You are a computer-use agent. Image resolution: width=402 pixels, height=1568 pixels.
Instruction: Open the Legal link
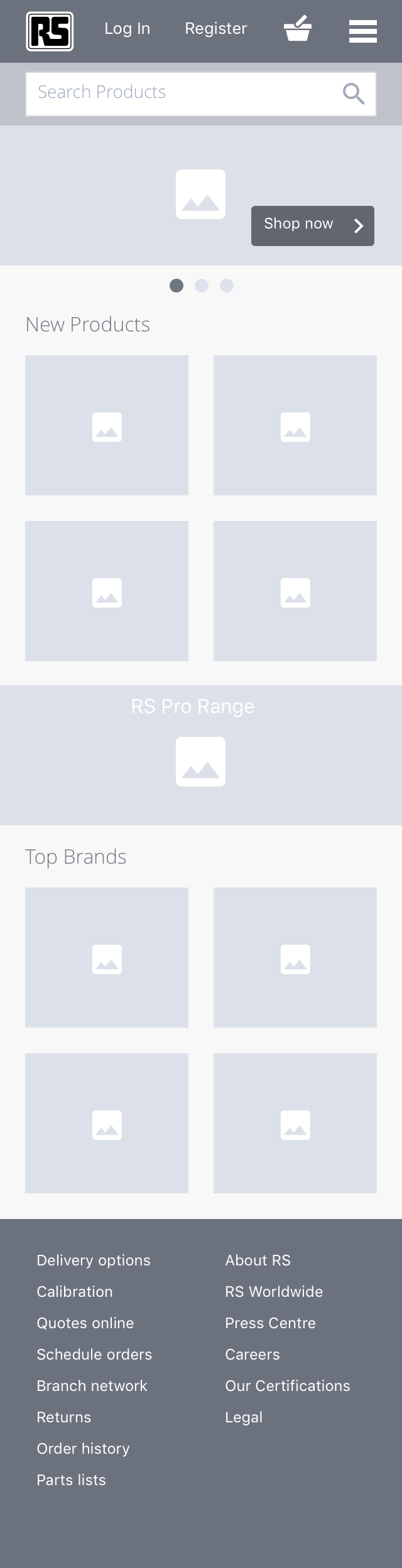point(244,1417)
